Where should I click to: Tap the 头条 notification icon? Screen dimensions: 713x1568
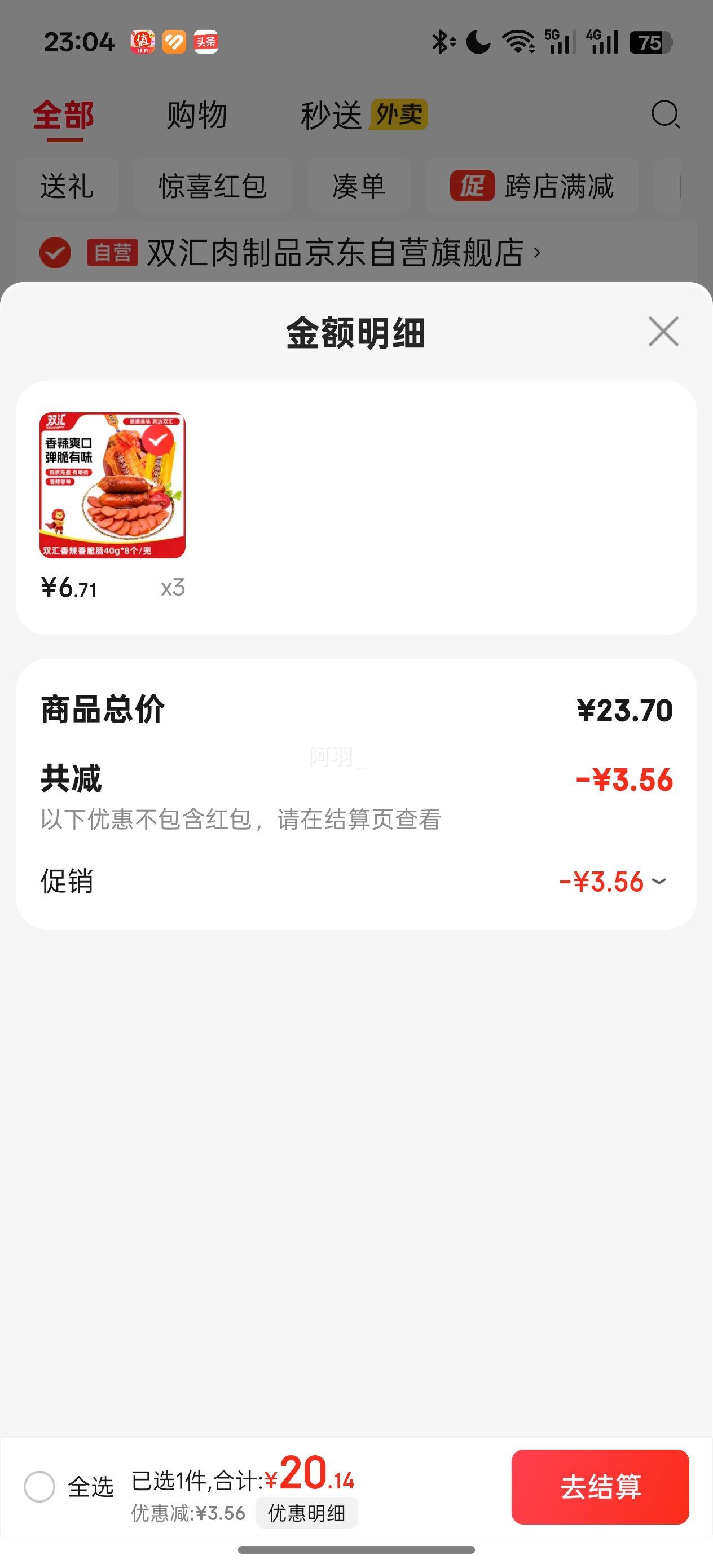206,41
